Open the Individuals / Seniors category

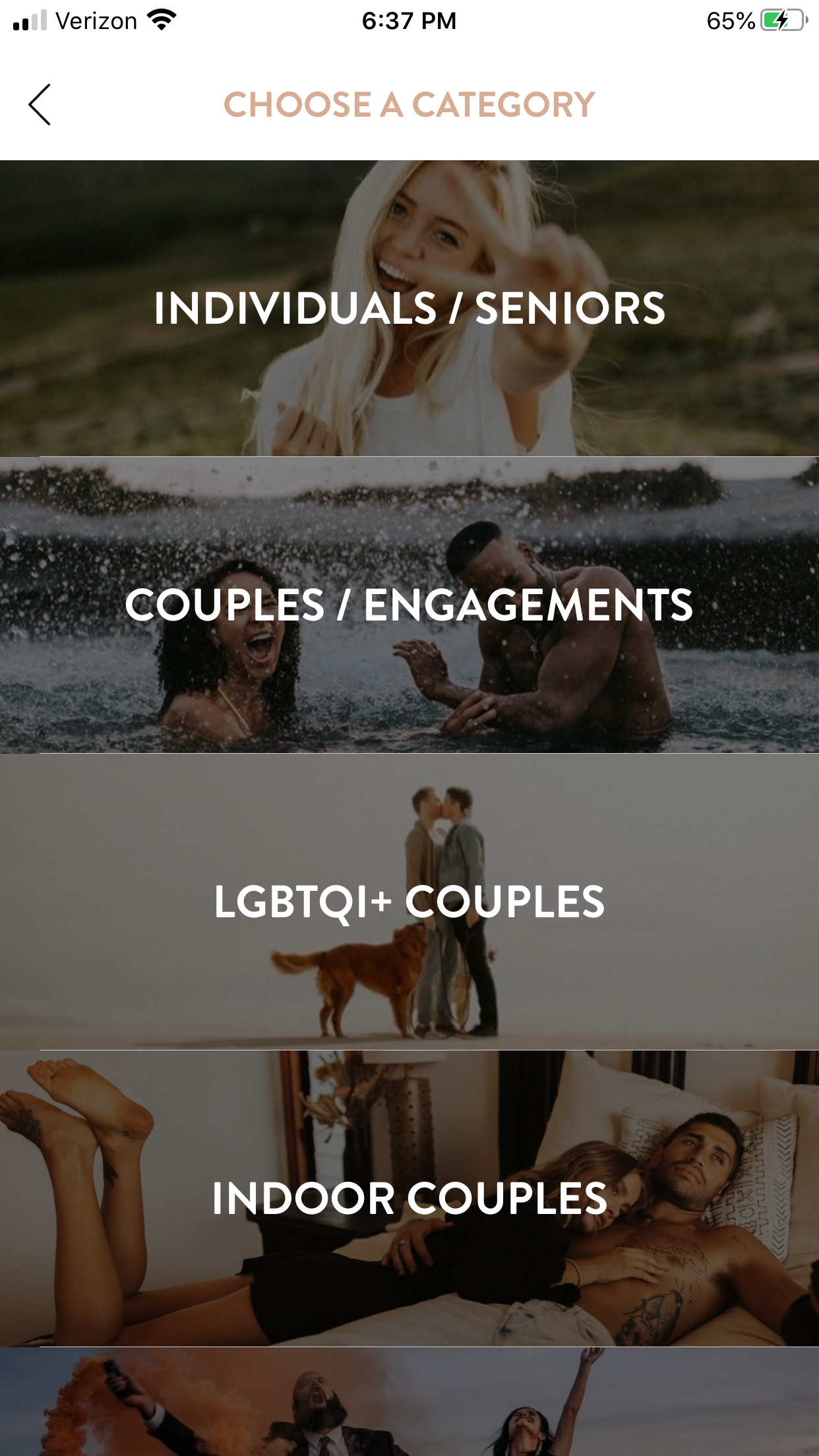[x=409, y=308]
